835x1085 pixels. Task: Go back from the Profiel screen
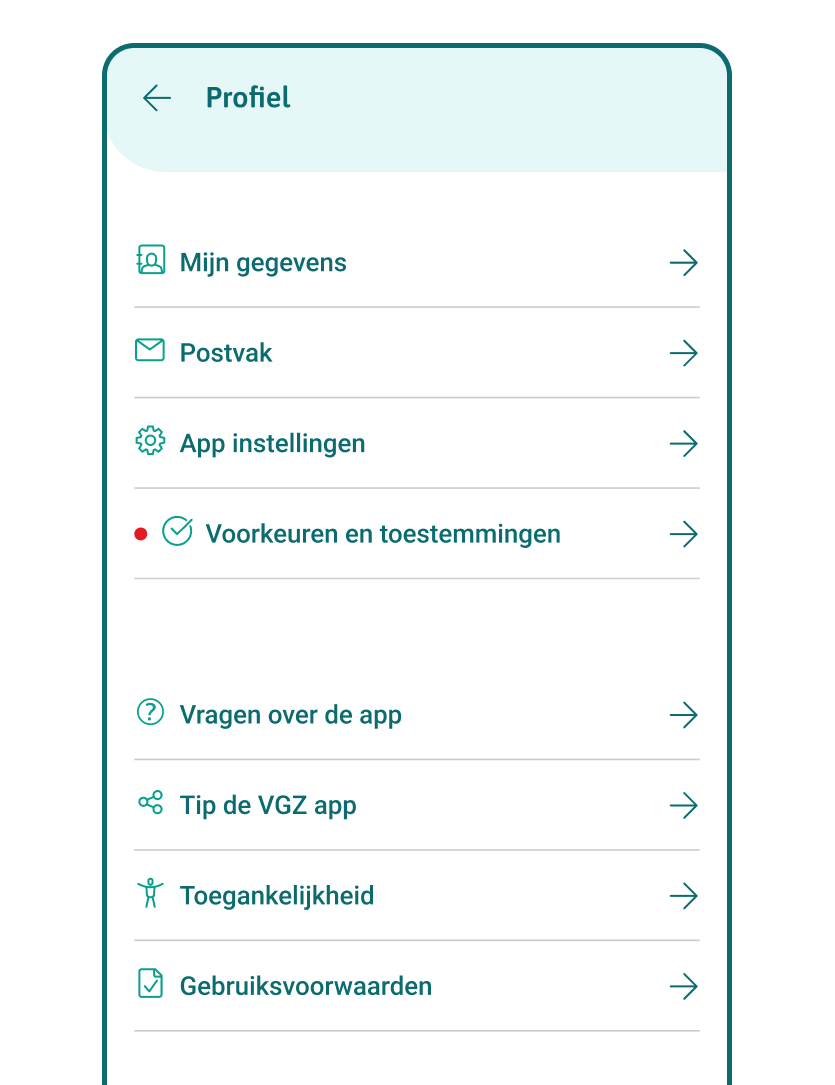pos(157,98)
